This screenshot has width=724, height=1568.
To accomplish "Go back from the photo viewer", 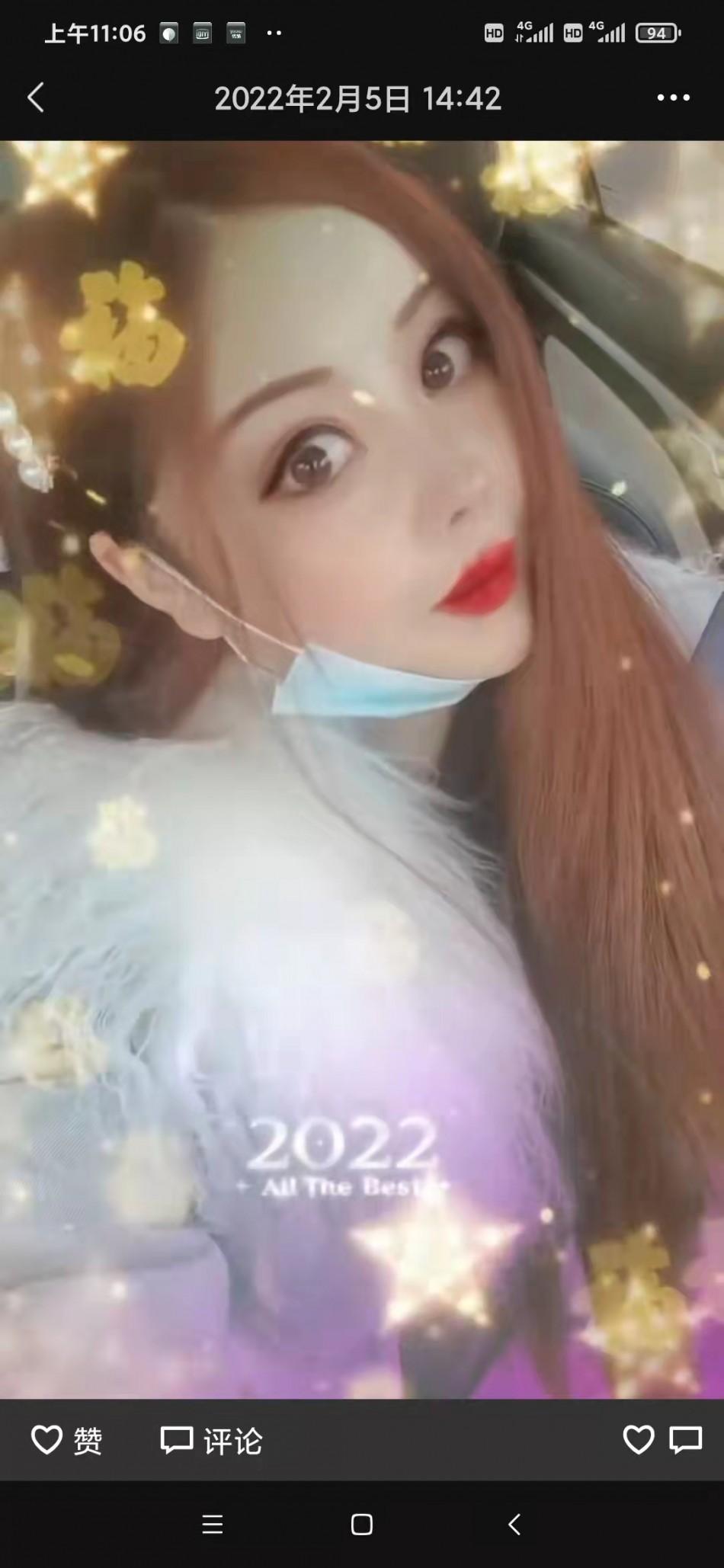I will (x=36, y=98).
